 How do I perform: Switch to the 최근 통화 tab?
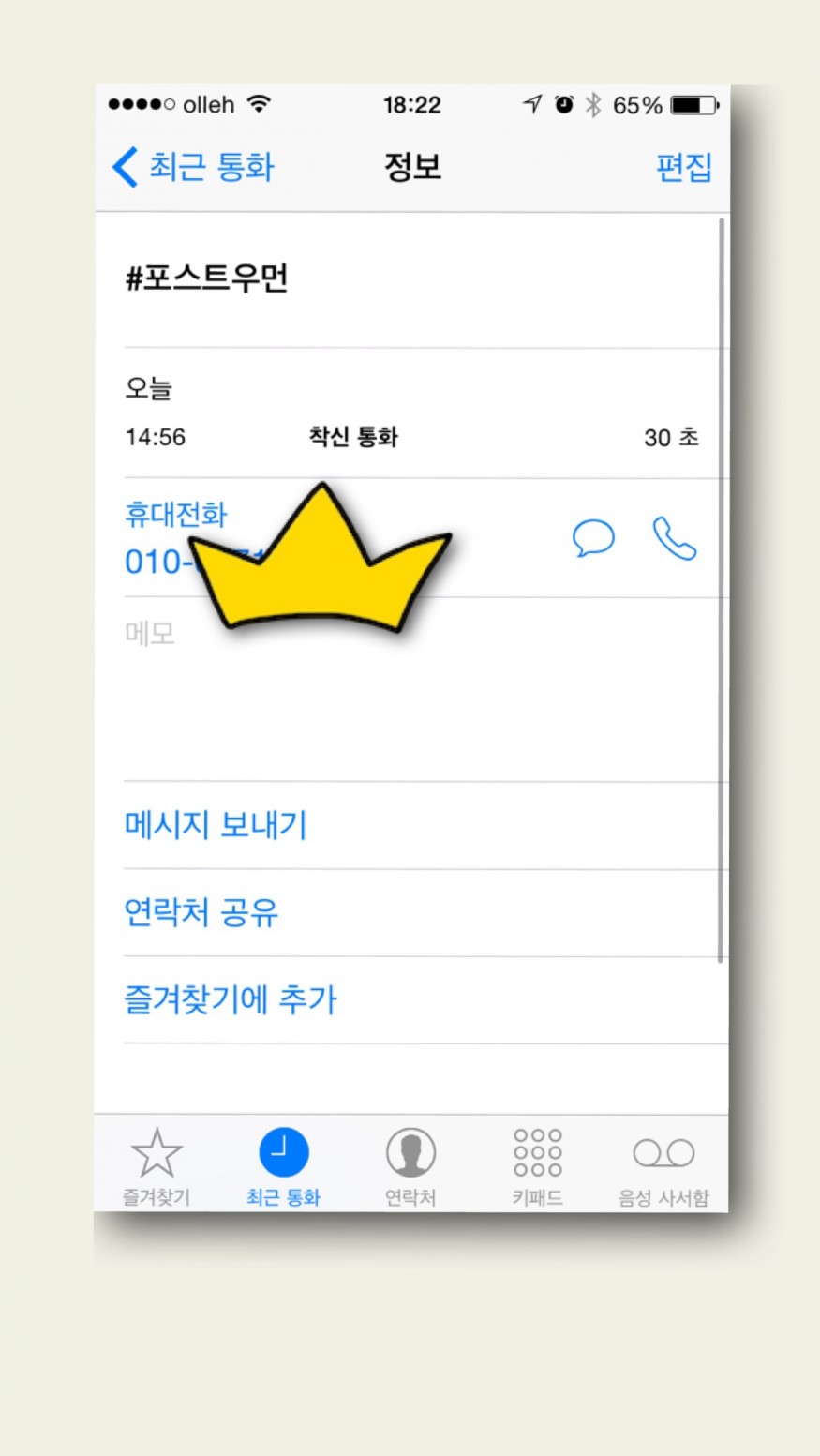point(283,1165)
